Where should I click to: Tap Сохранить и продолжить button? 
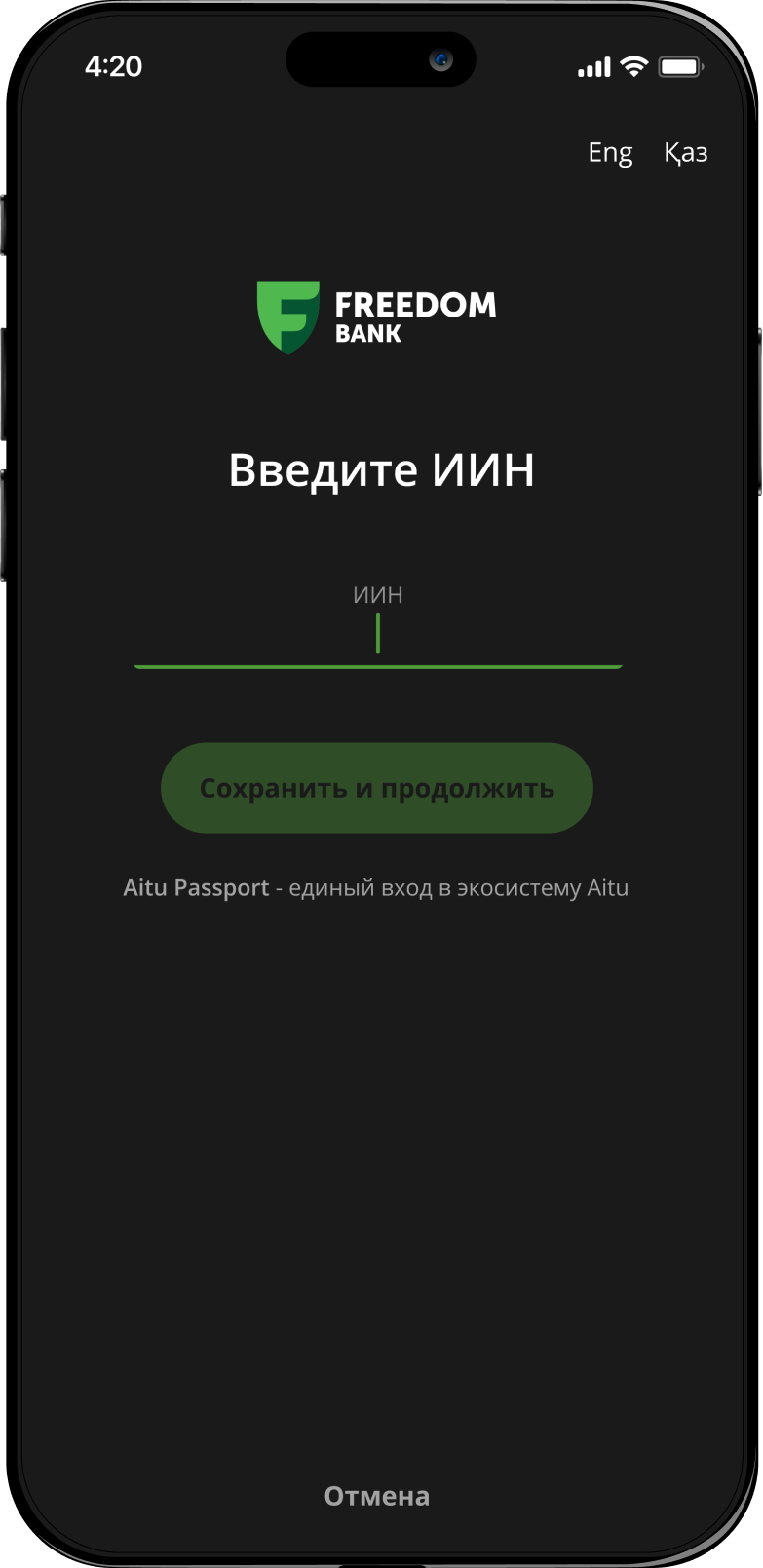click(377, 788)
